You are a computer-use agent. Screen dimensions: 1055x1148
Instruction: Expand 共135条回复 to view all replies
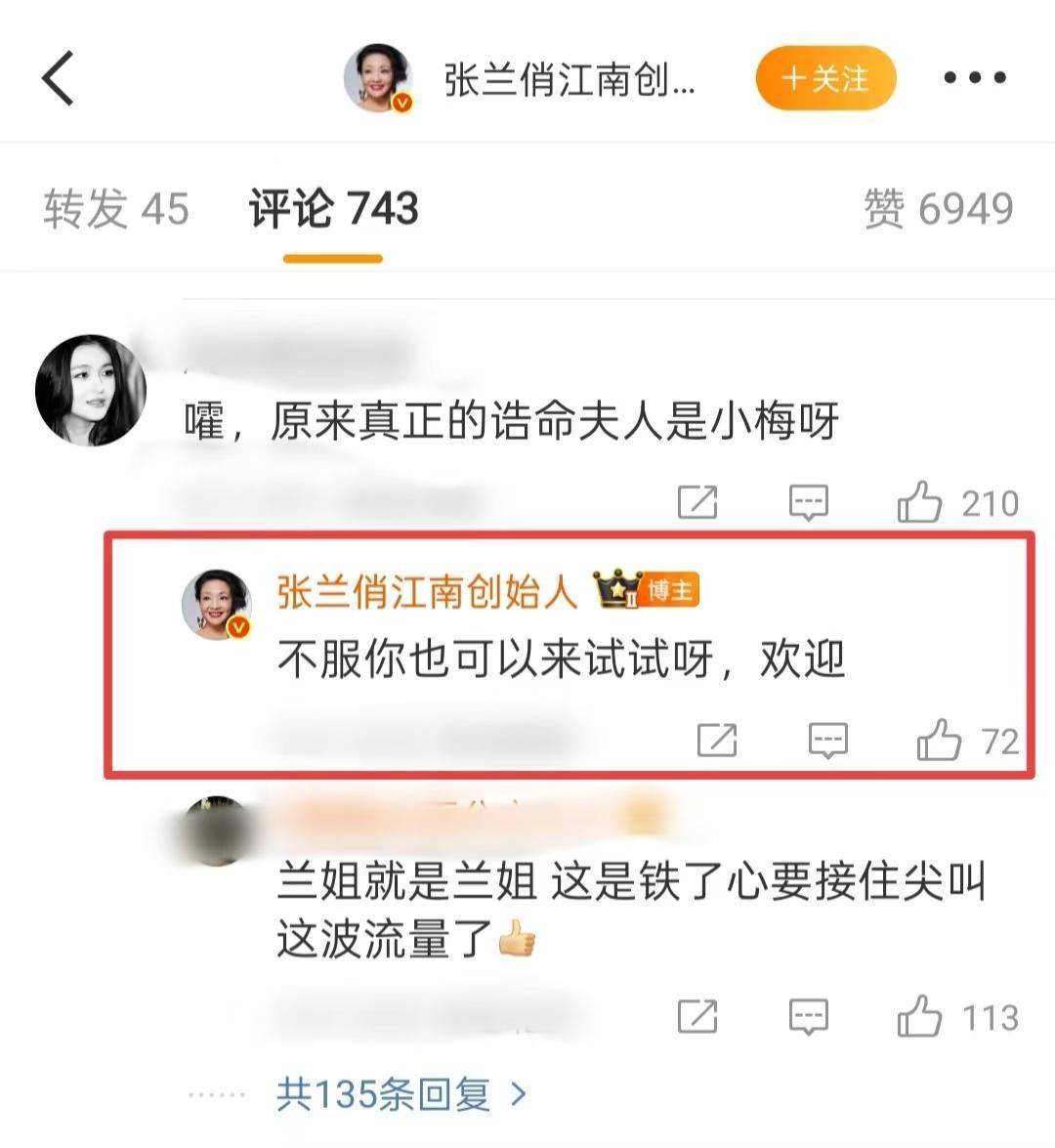[x=401, y=1094]
